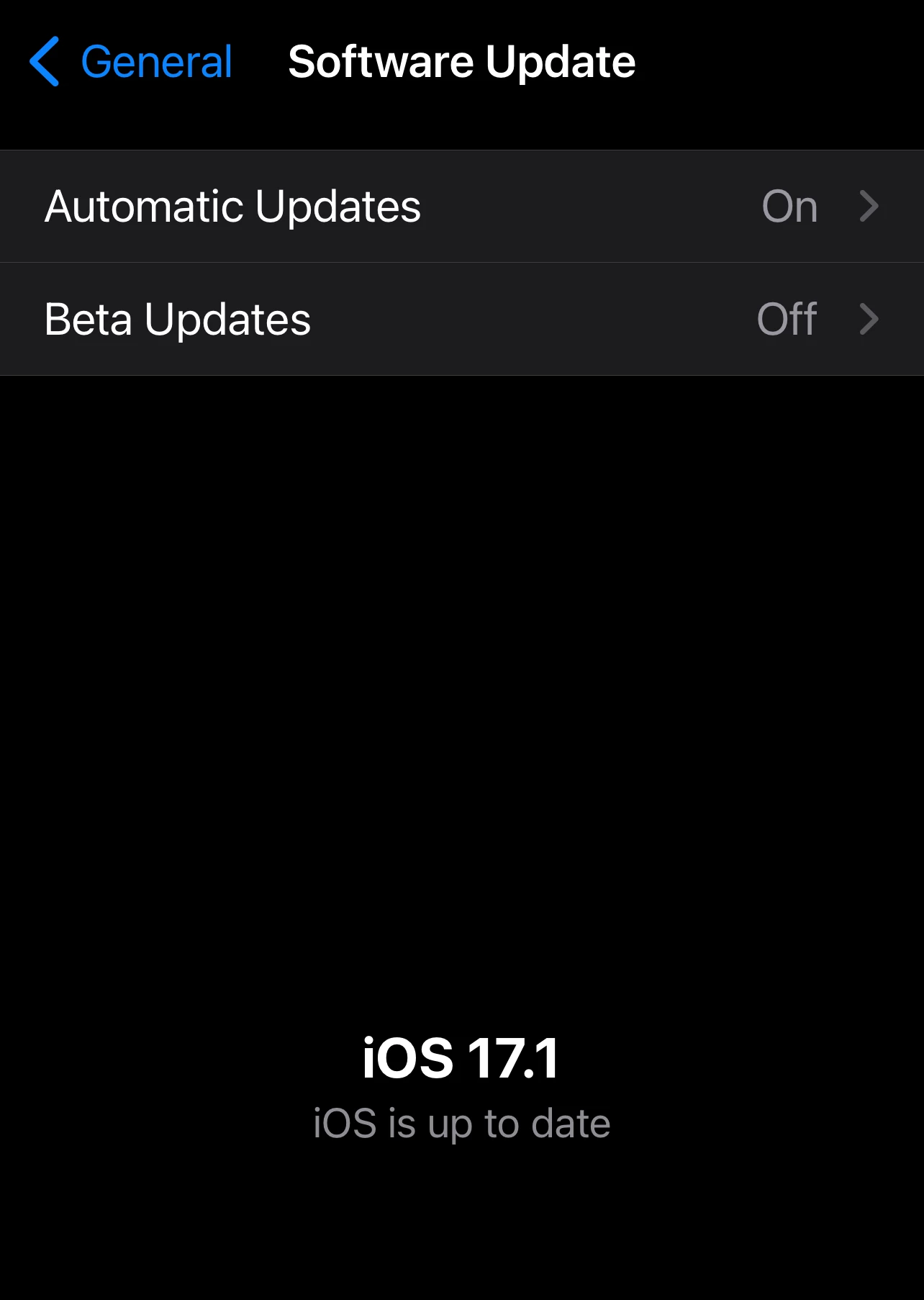924x1300 pixels.
Task: Open the Beta Updates row
Action: click(x=461, y=319)
